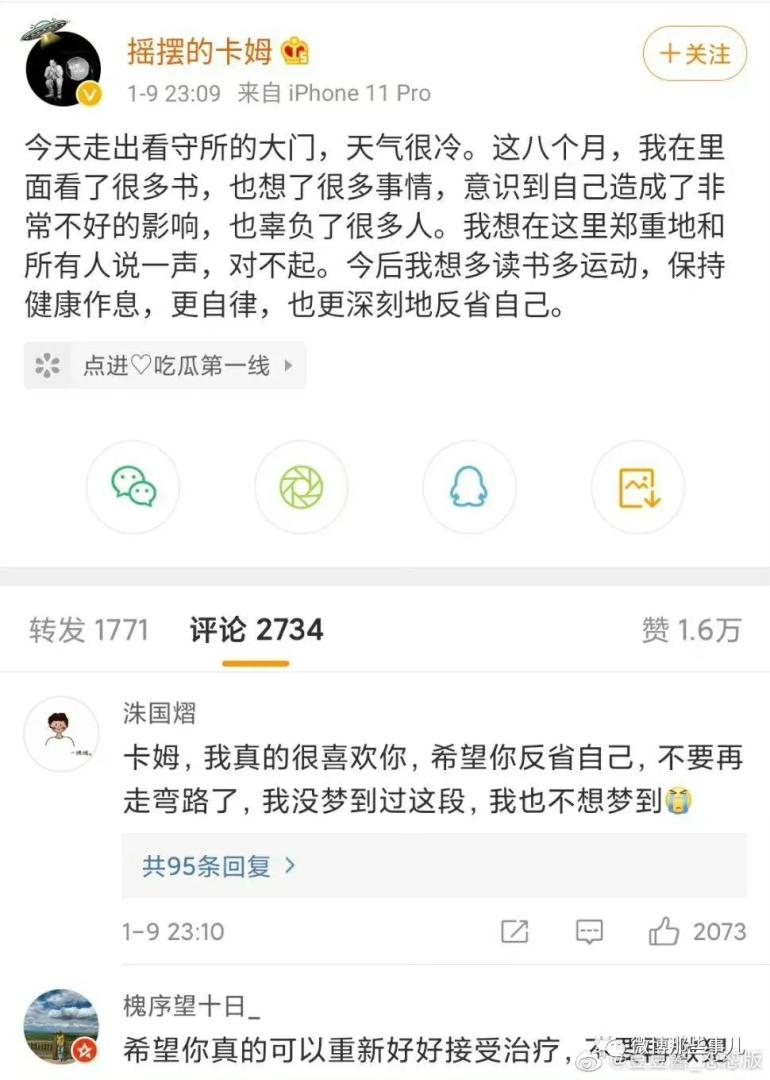This screenshot has width=770, height=1080.
Task: Open 槐序望十日_'s profile avatar
Action: coord(61,1027)
